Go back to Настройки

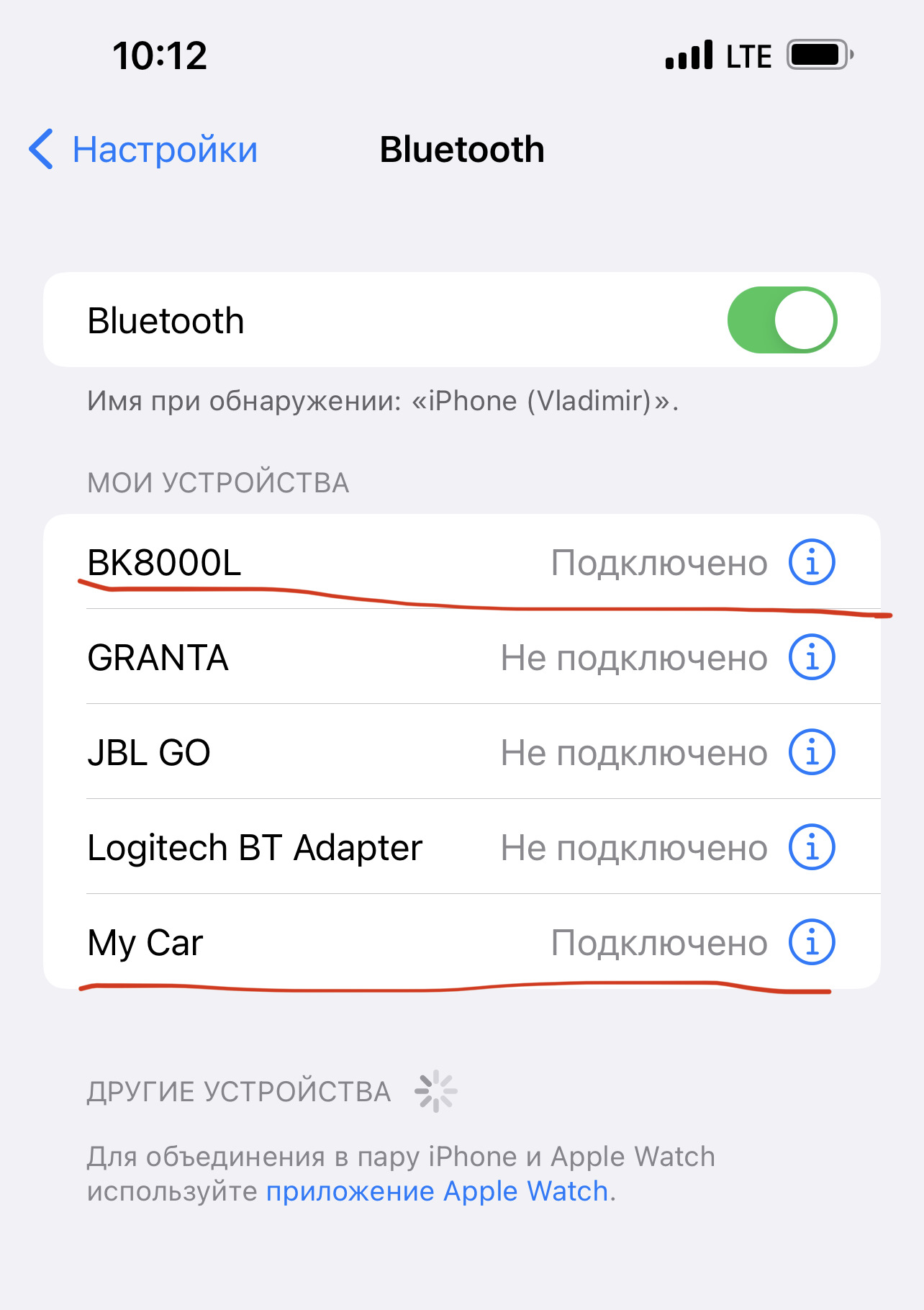[x=144, y=150]
